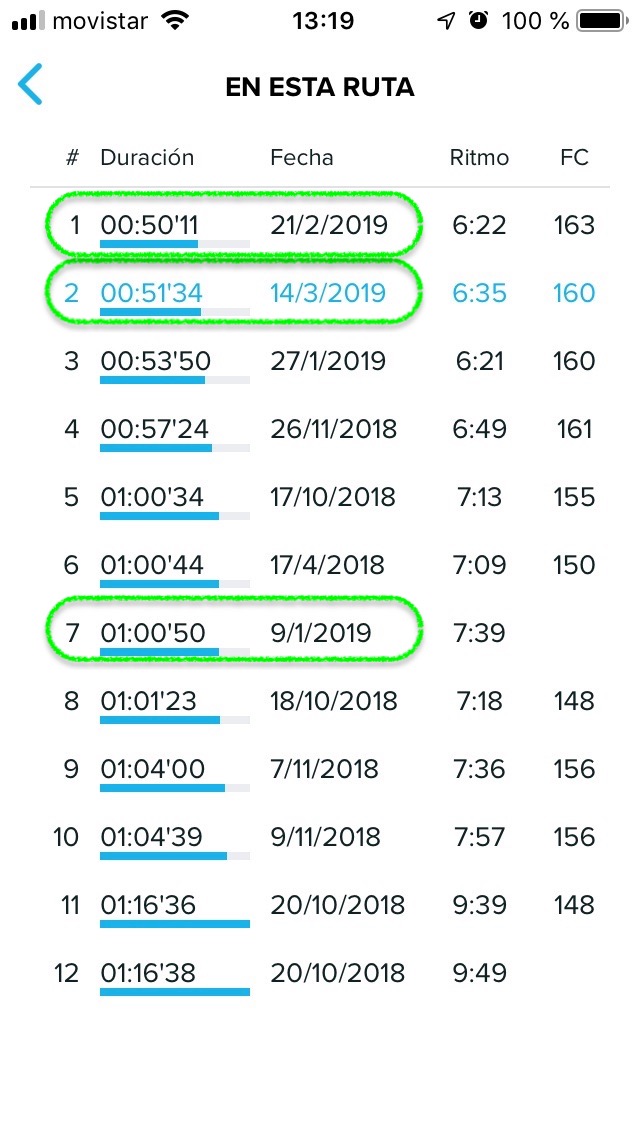Open the activity from 9/11/2018

pos(320,838)
